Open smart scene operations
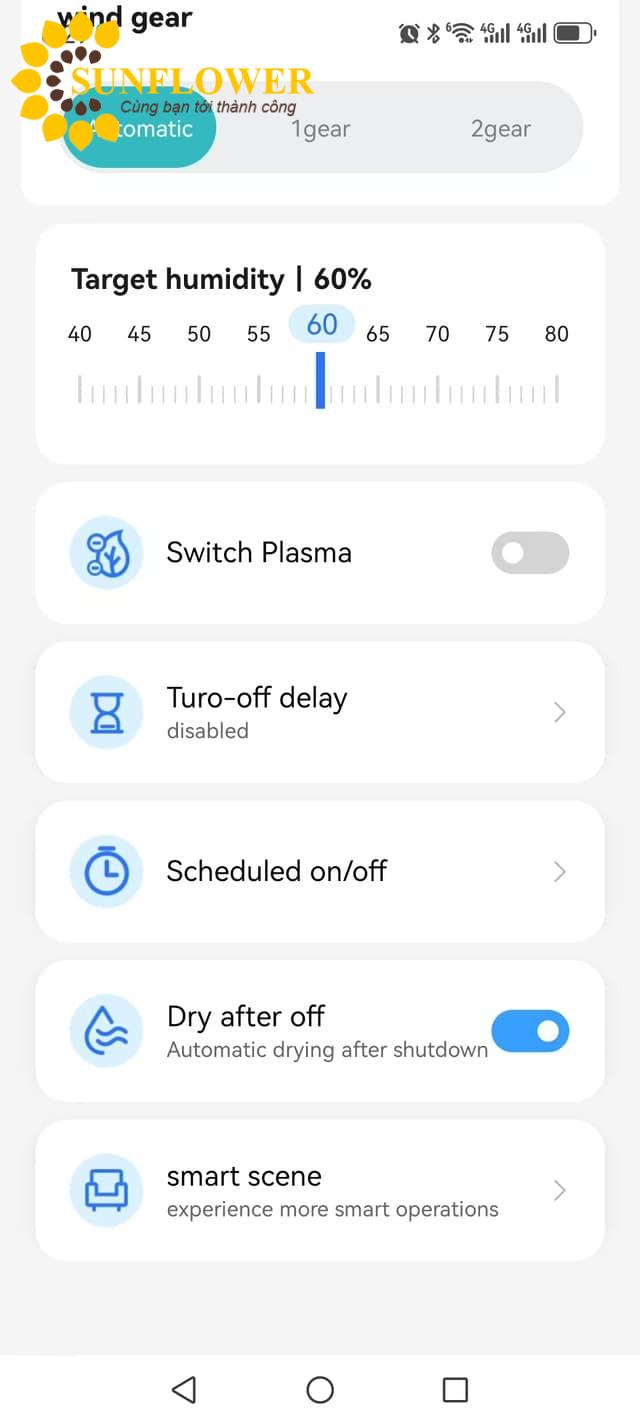This screenshot has width=640, height=1424. 320,1190
